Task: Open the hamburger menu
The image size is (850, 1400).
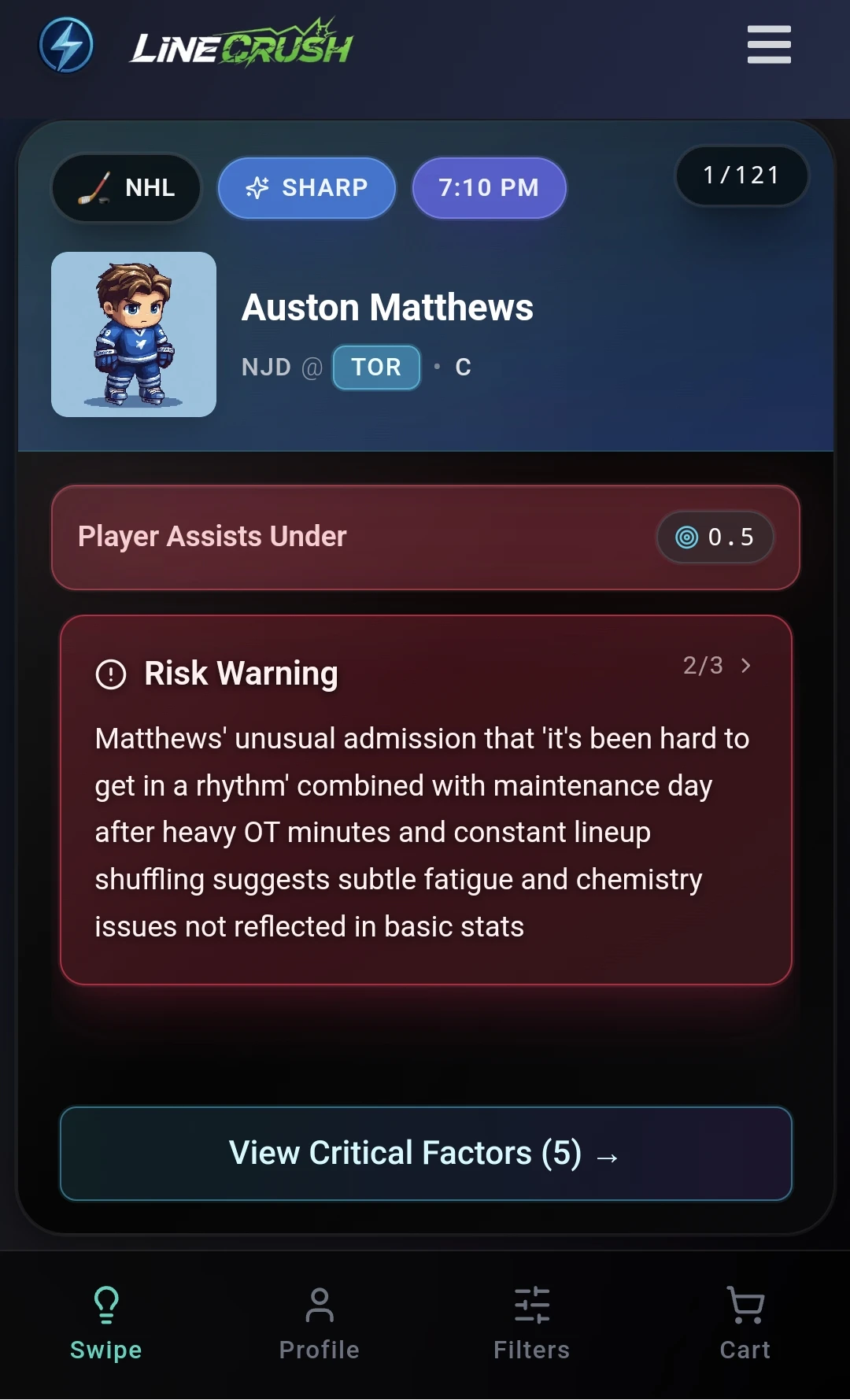Action: pos(769,44)
